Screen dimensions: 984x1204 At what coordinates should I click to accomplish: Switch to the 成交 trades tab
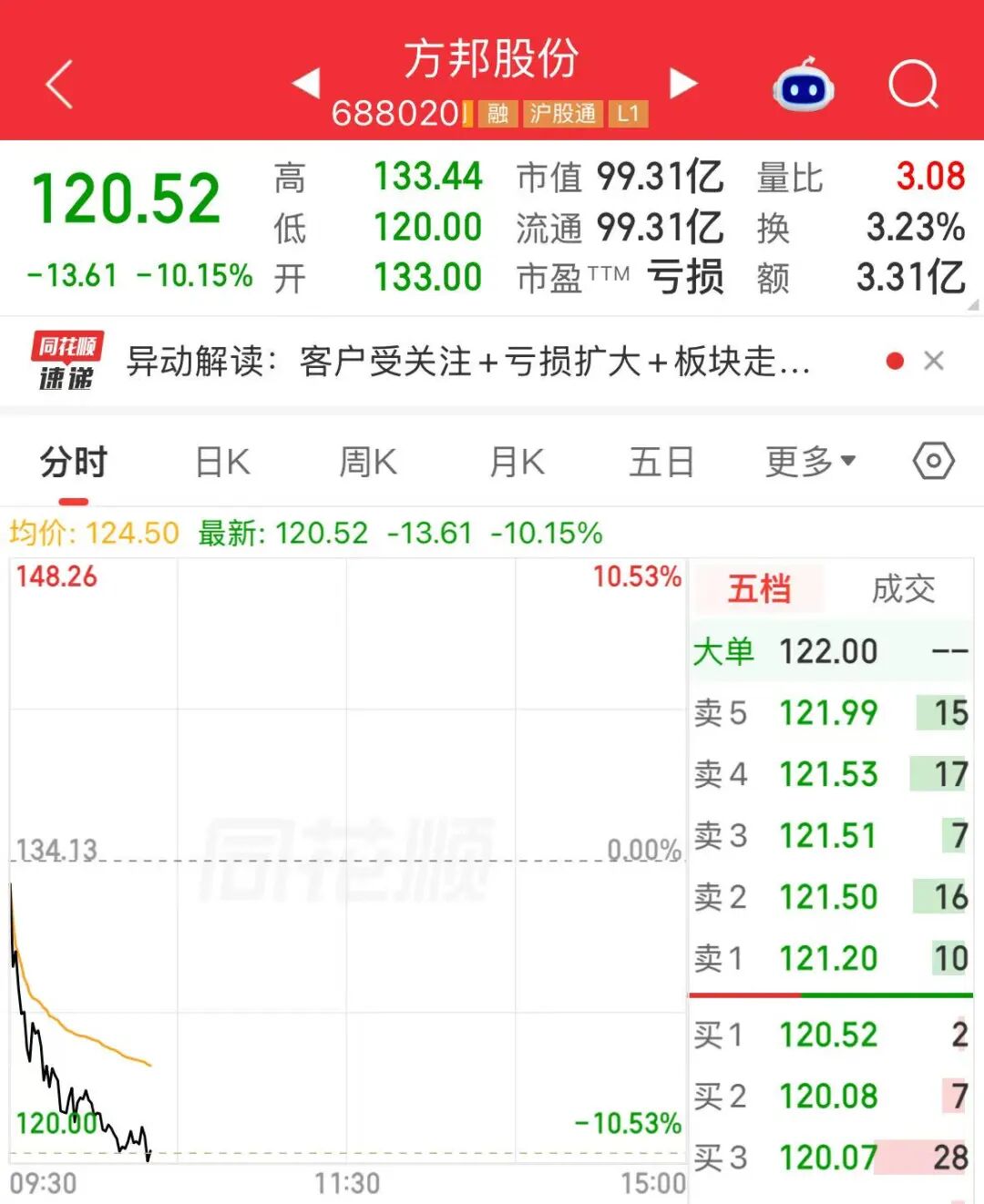[x=903, y=588]
